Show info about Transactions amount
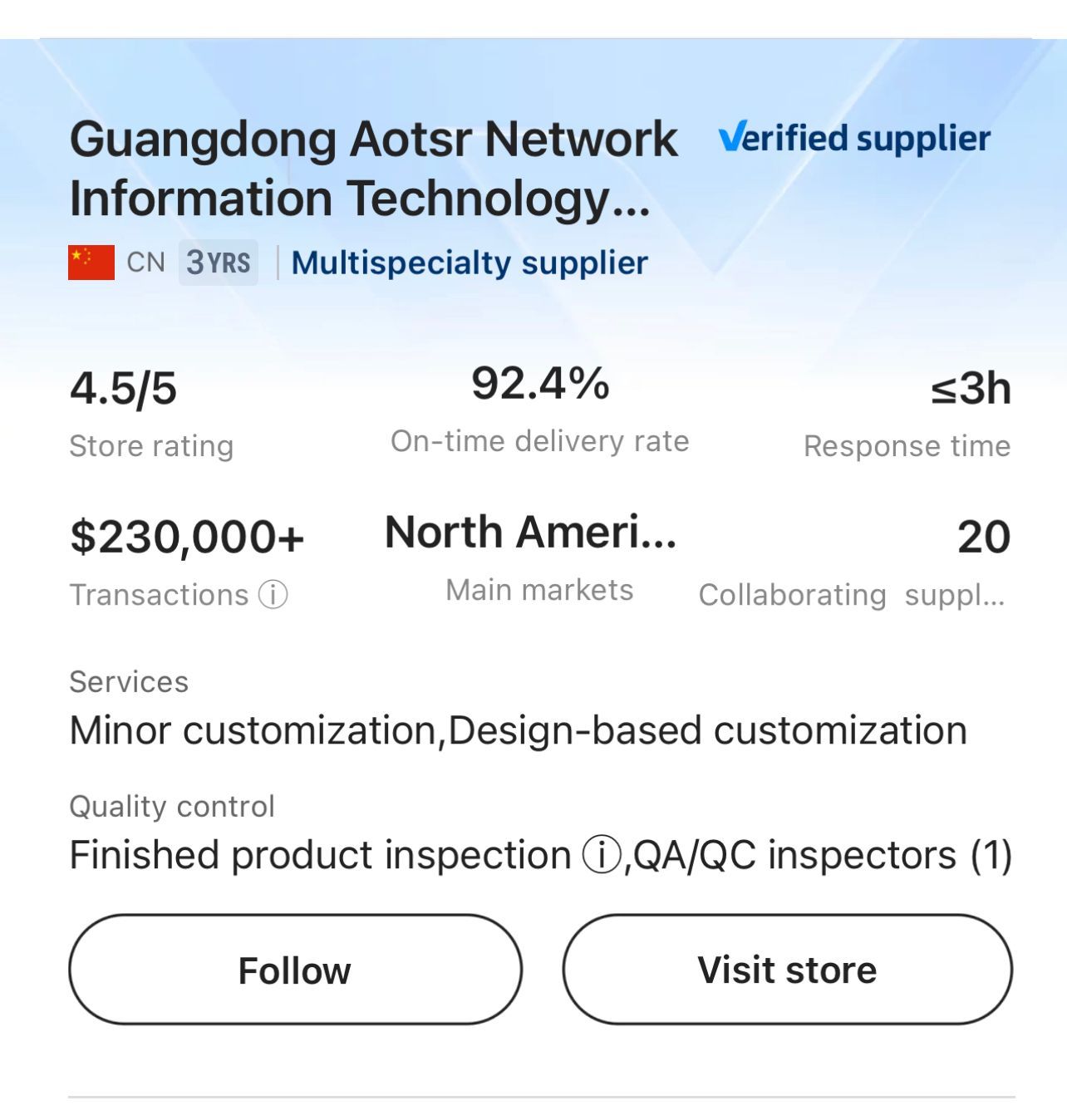 (x=273, y=595)
